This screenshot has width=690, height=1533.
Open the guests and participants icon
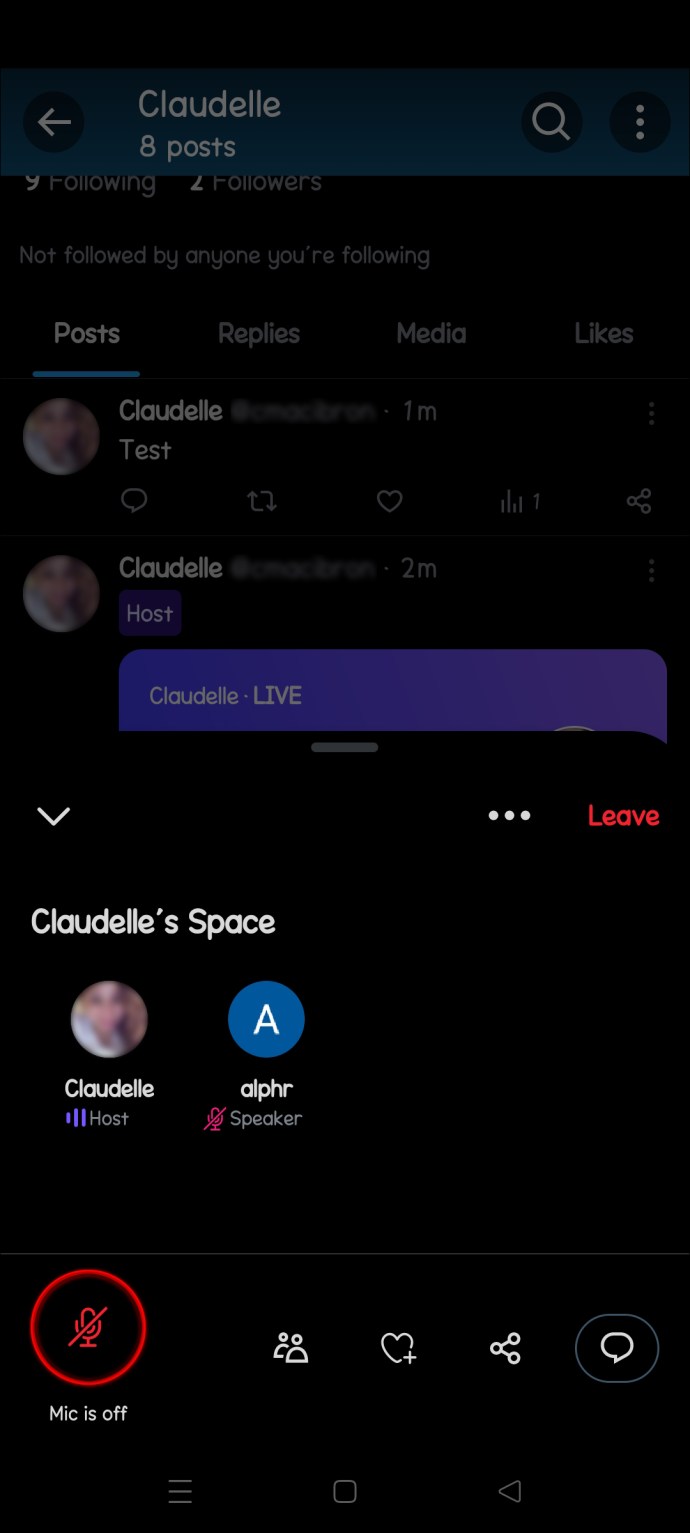(291, 1348)
